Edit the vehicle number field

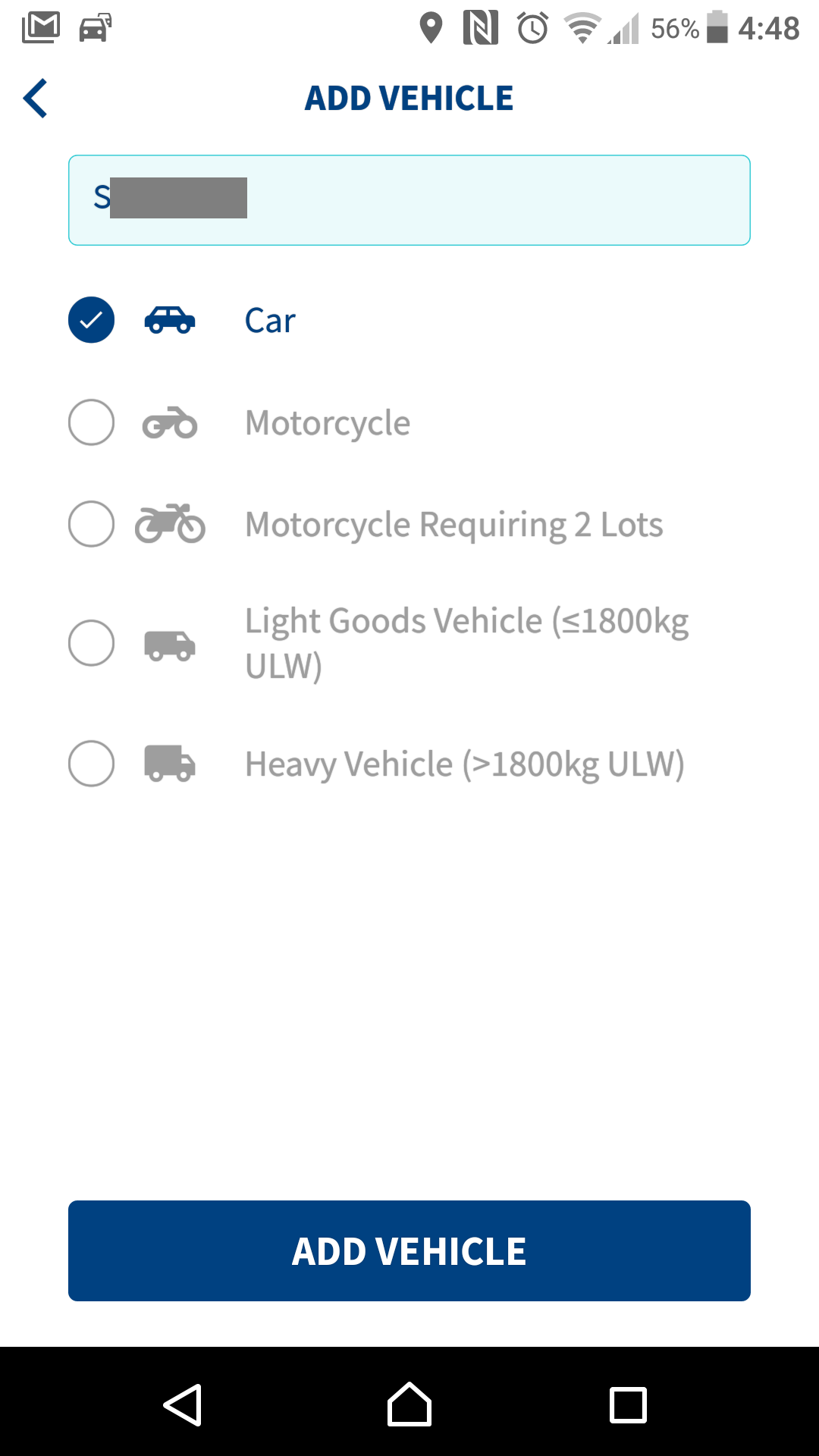(409, 200)
